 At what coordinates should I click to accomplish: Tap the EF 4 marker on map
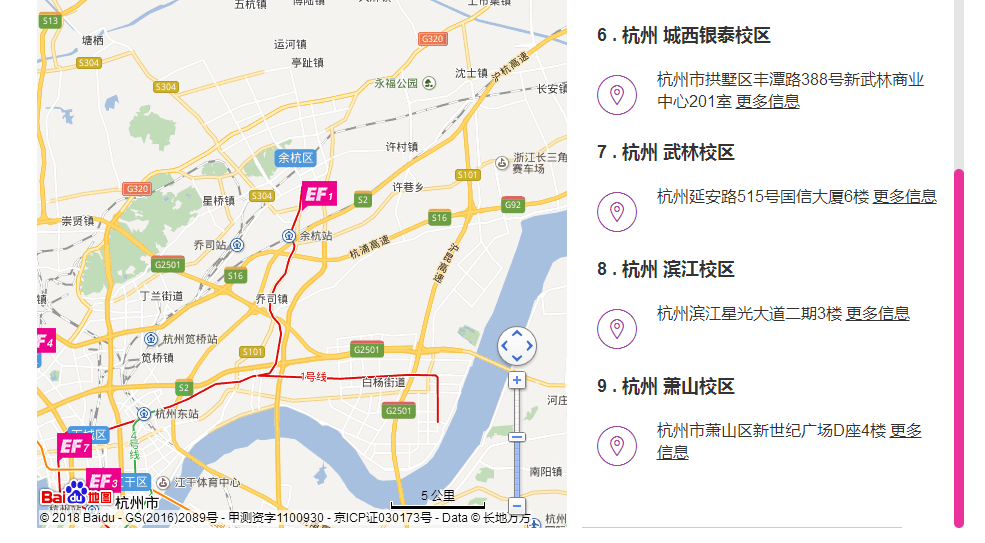tap(45, 341)
